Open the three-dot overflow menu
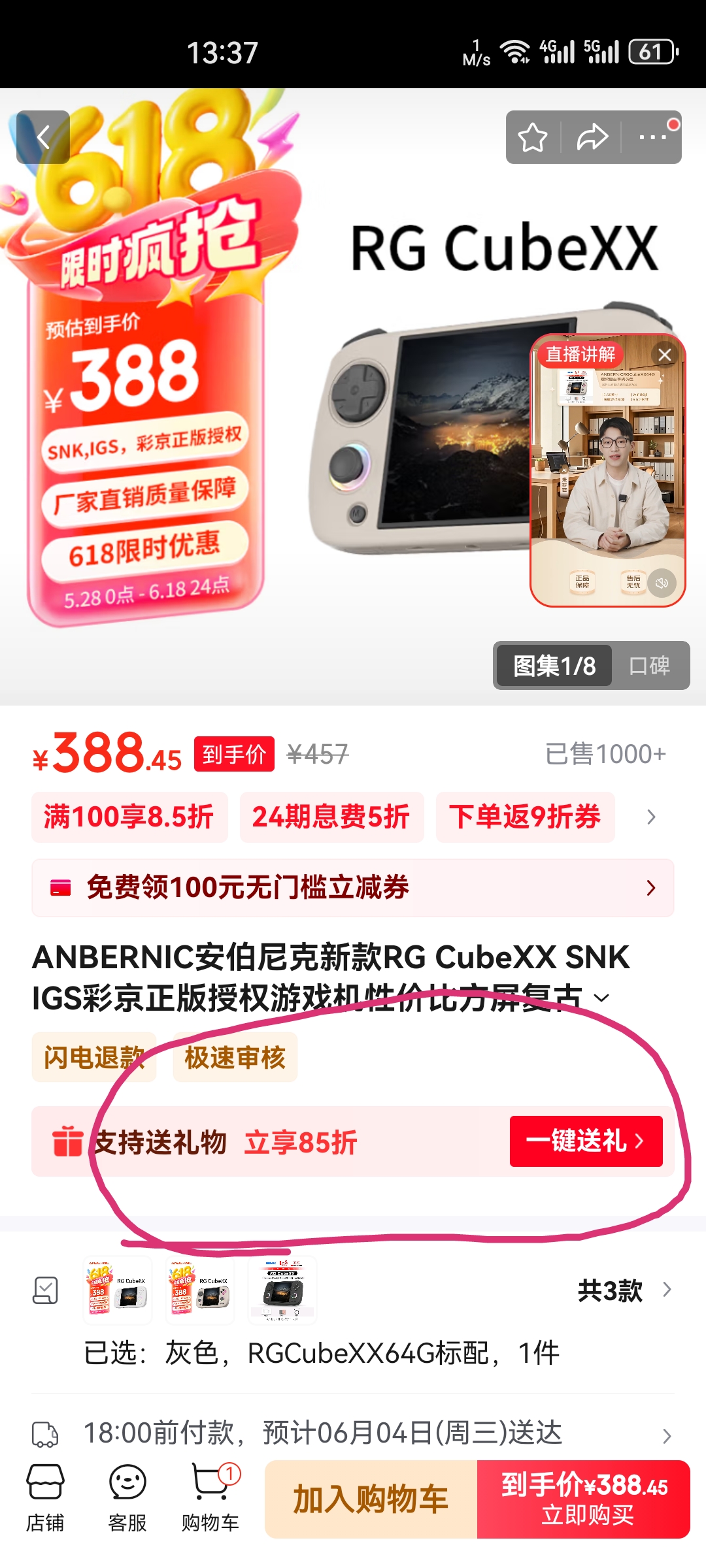The image size is (706, 1568). (652, 137)
